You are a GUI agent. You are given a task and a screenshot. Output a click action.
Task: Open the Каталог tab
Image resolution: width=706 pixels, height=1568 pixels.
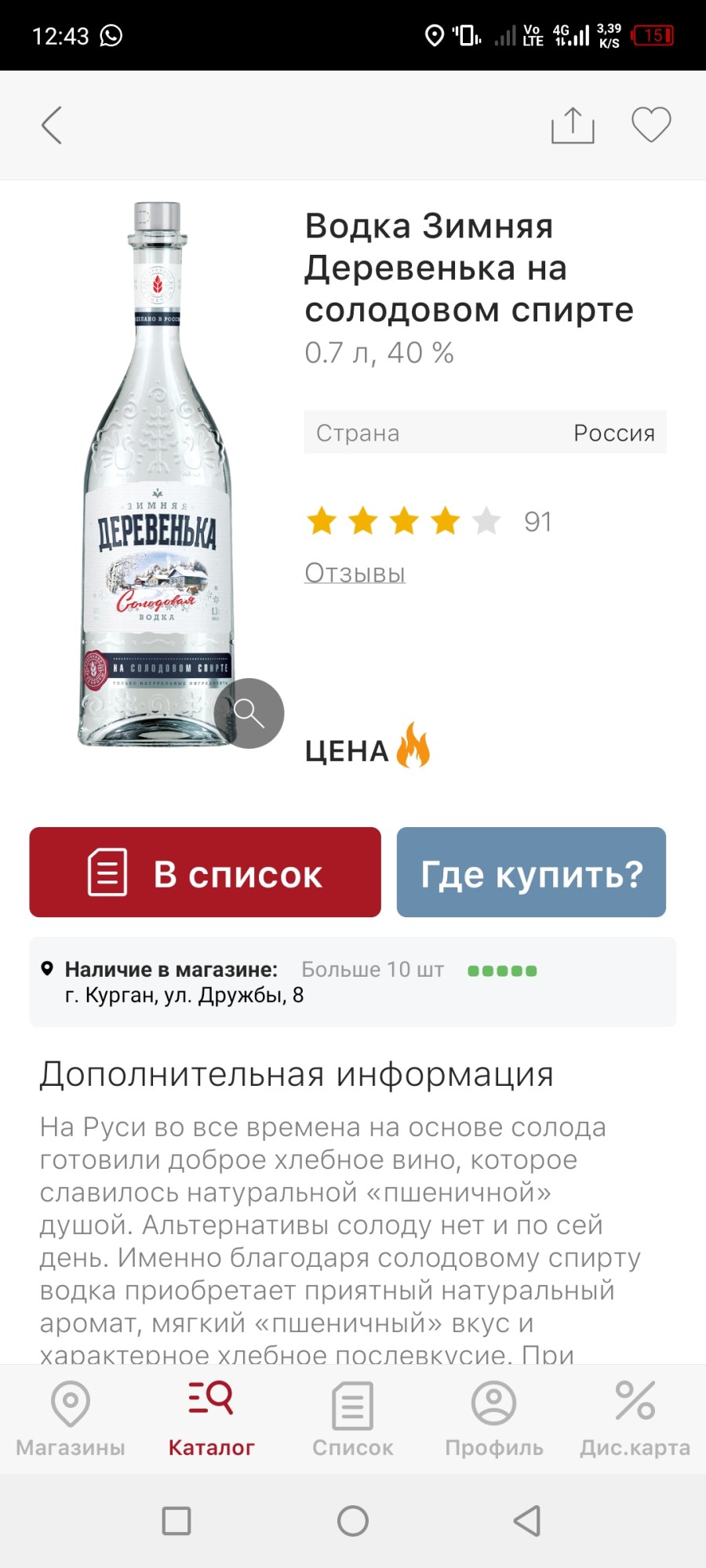pos(212,1419)
